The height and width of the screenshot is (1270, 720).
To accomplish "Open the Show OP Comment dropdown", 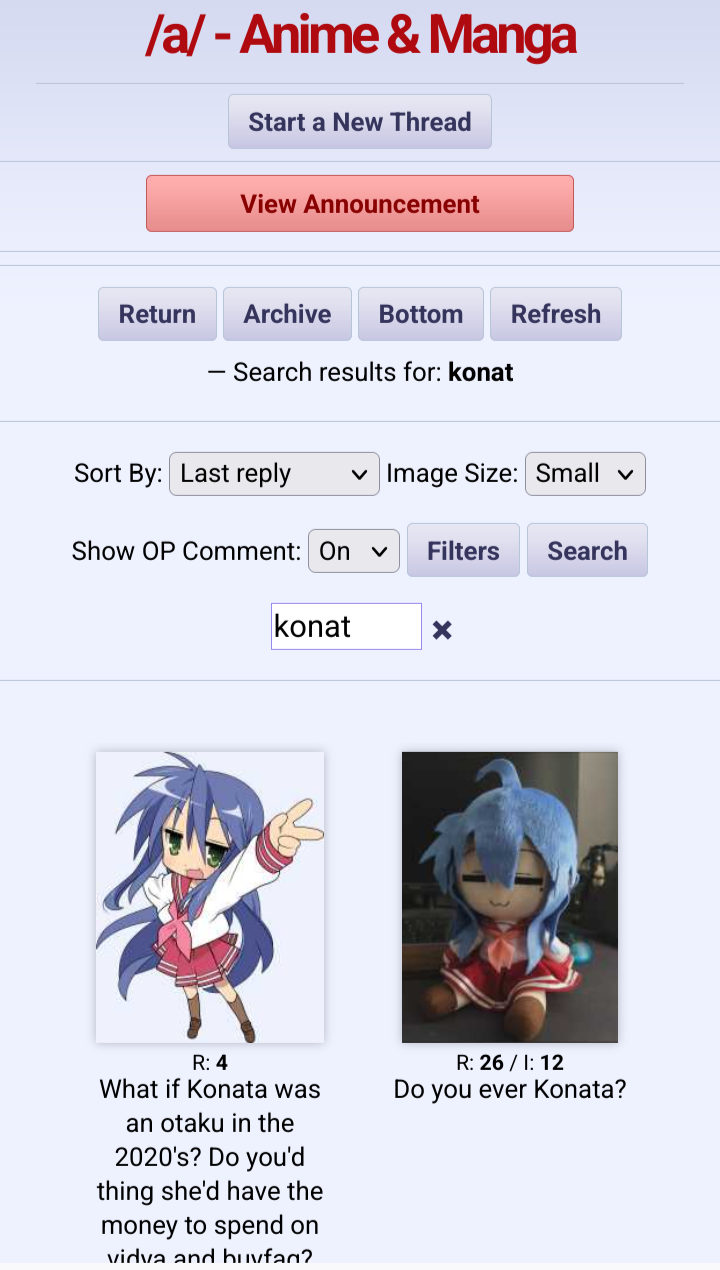I will point(354,551).
